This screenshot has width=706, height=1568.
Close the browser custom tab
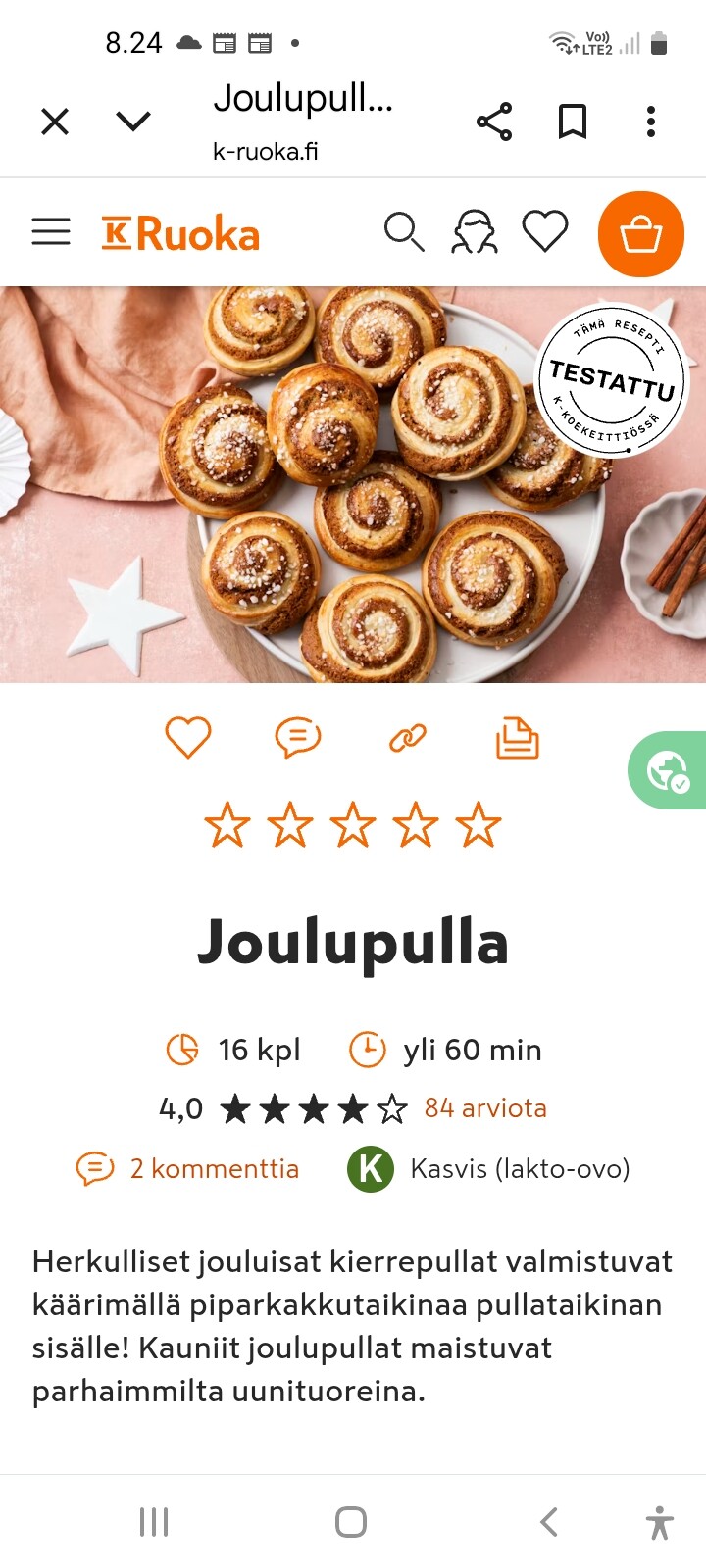pyautogui.click(x=55, y=122)
